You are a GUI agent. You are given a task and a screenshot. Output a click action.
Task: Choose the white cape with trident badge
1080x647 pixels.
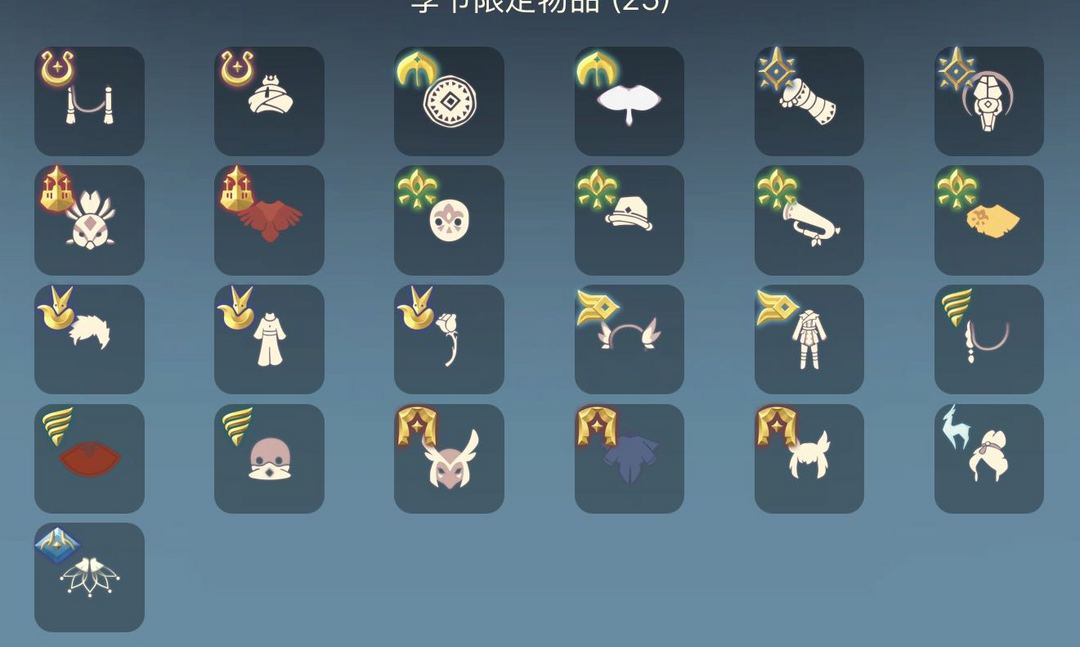(x=629, y=101)
